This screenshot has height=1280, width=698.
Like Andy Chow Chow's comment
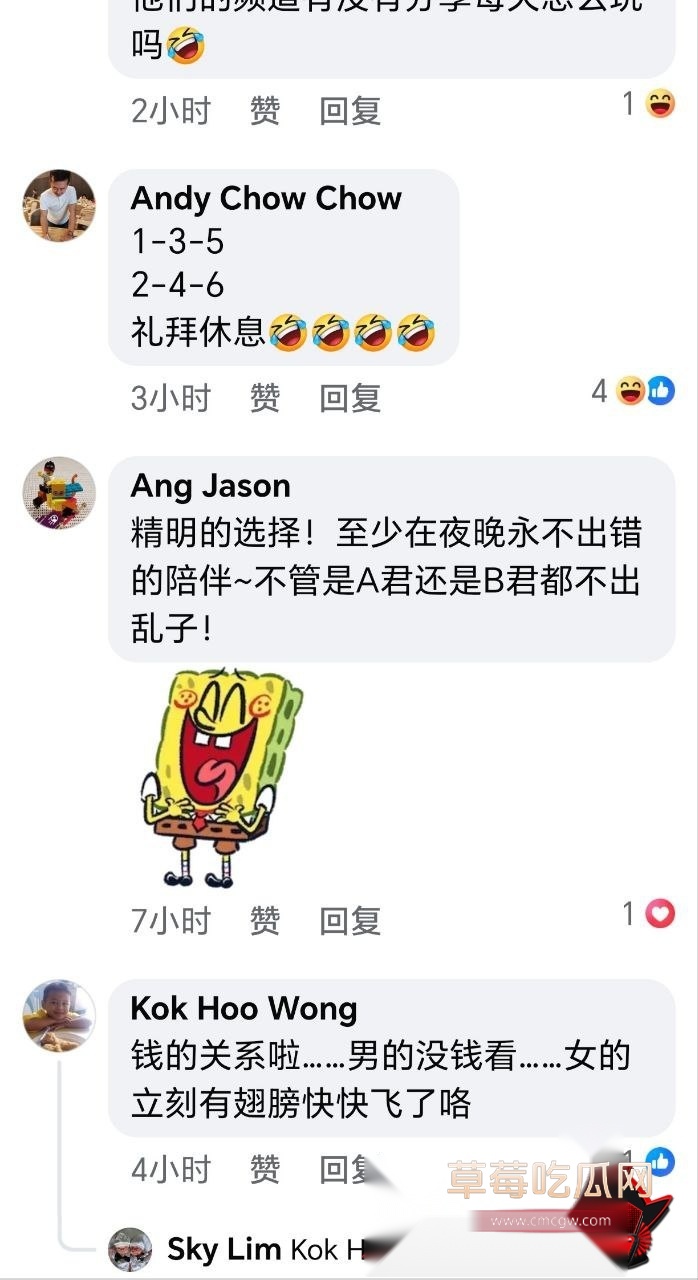click(265, 398)
